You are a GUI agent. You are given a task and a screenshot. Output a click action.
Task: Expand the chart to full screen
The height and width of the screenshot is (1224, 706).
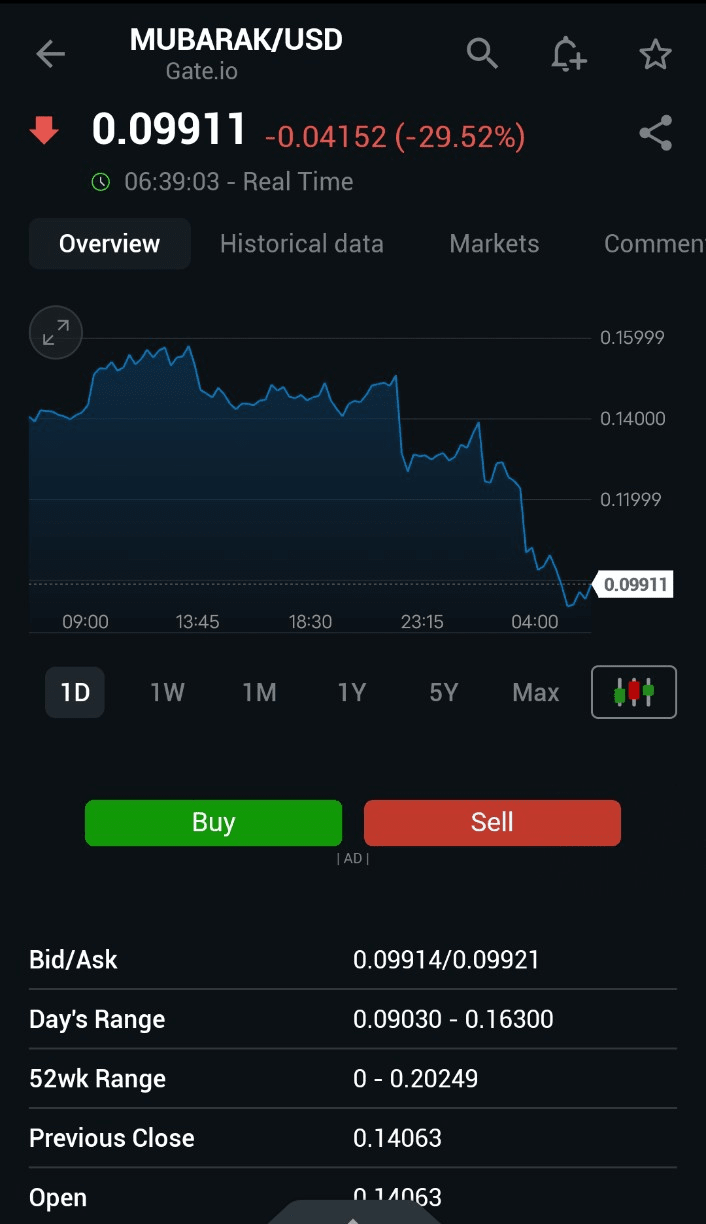(56, 332)
